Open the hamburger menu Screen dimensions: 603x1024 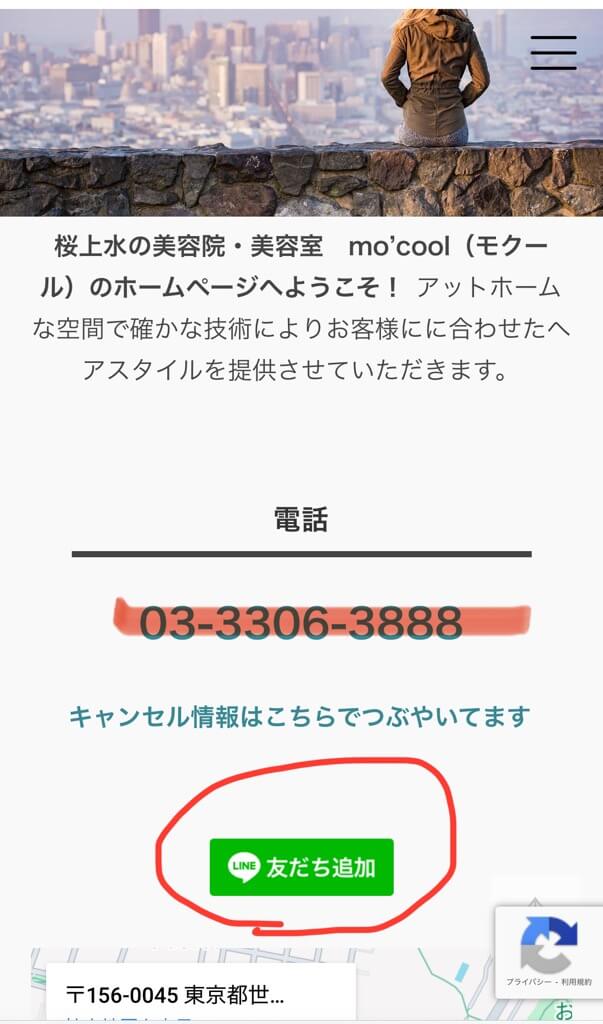coord(553,52)
